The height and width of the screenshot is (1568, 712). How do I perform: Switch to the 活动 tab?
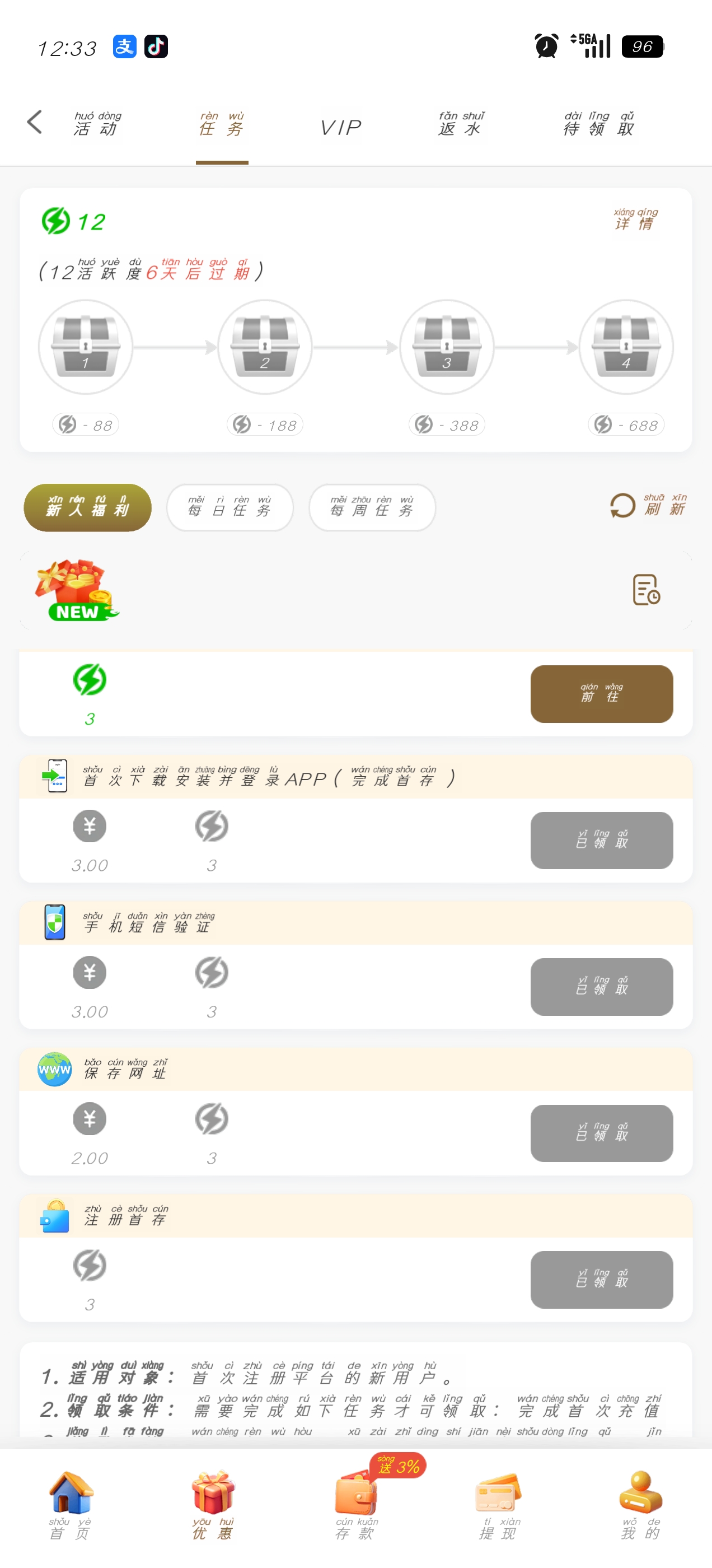97,124
